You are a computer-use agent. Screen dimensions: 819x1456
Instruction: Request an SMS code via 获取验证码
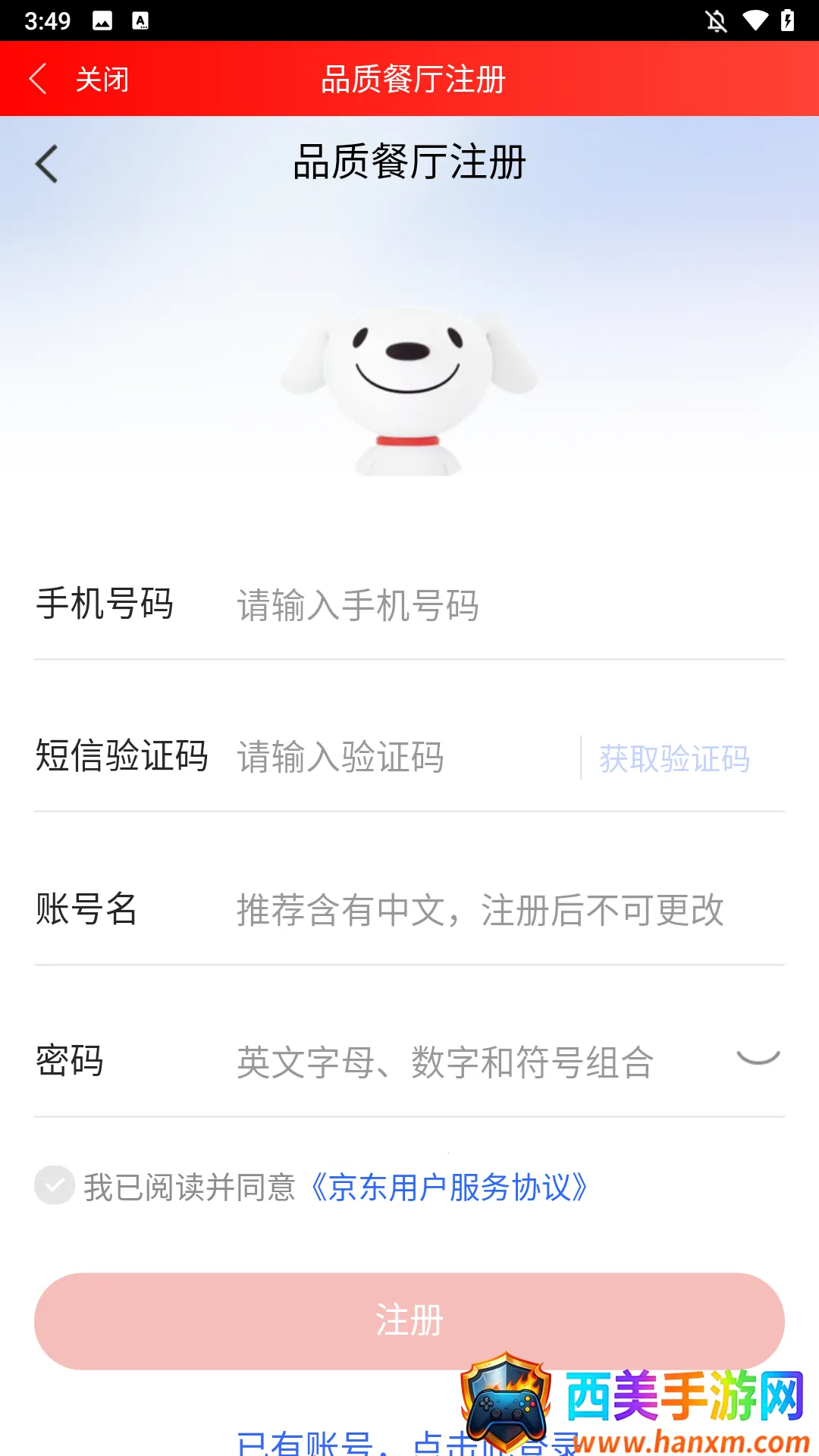coord(675,758)
